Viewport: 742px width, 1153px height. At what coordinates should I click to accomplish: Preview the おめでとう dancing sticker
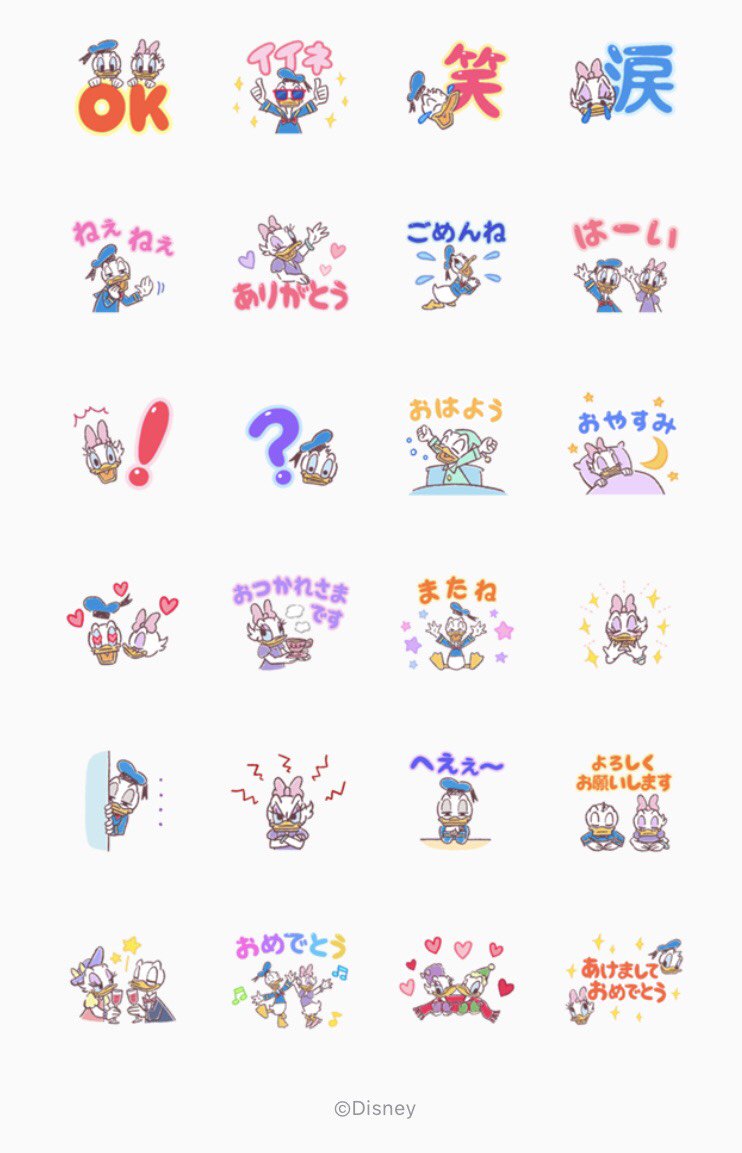[x=290, y=980]
